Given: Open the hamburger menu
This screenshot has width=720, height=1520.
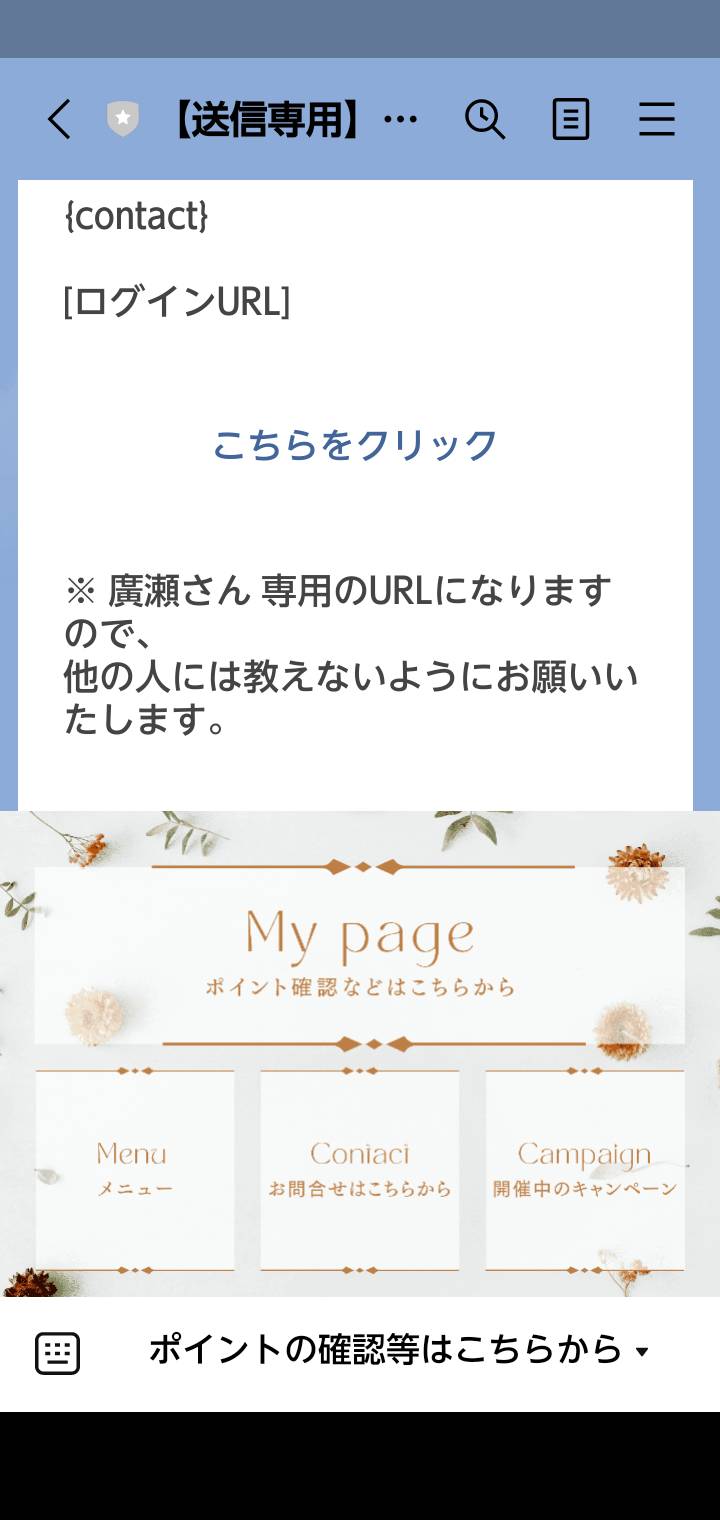Looking at the screenshot, I should click(657, 120).
